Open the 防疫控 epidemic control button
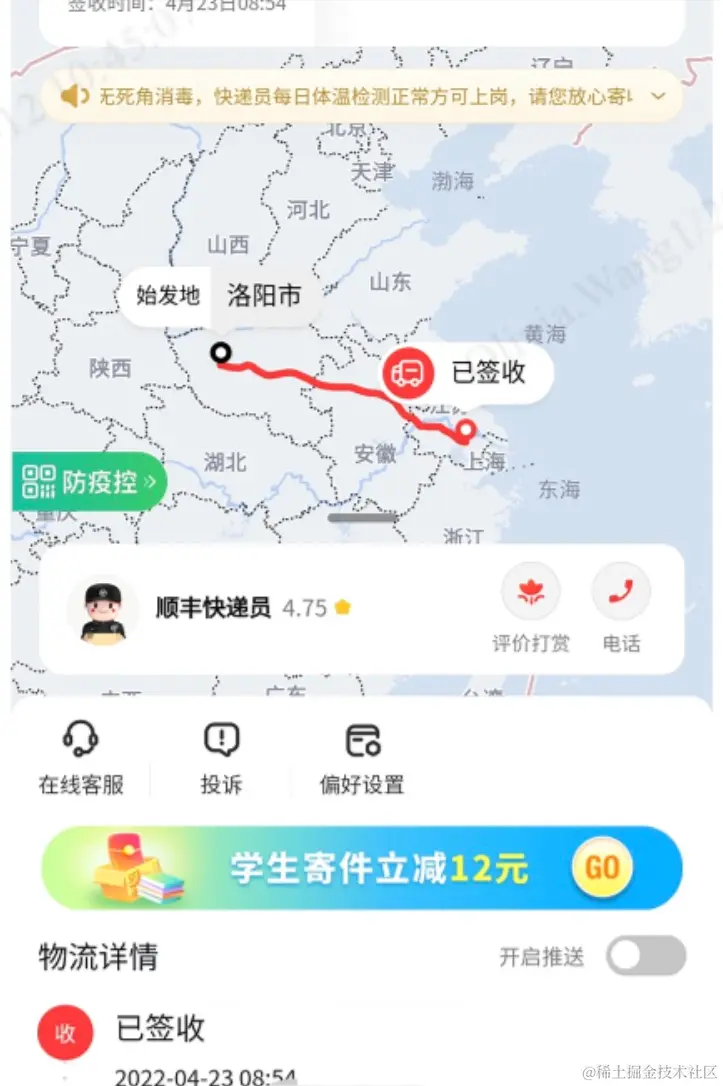The height and width of the screenshot is (1086, 723). tap(89, 482)
